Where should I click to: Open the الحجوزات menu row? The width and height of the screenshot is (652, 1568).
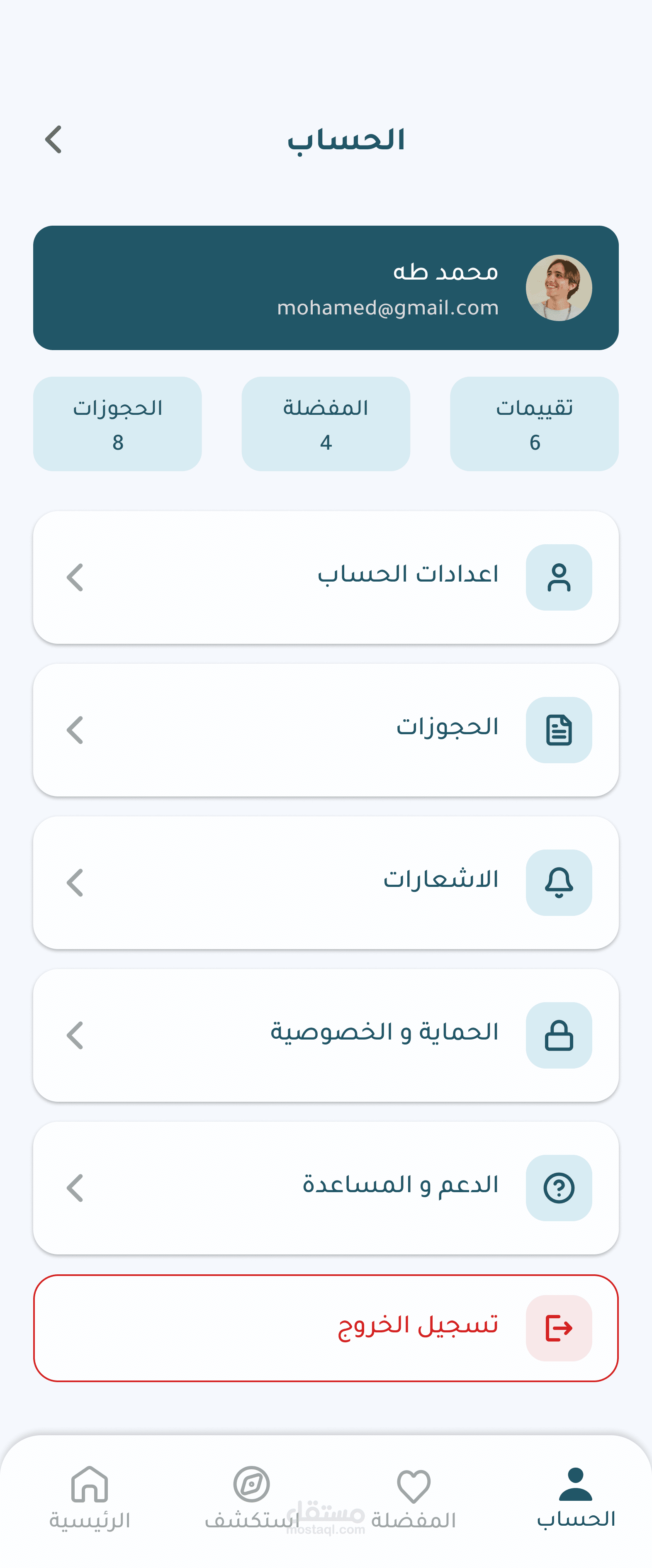click(326, 730)
